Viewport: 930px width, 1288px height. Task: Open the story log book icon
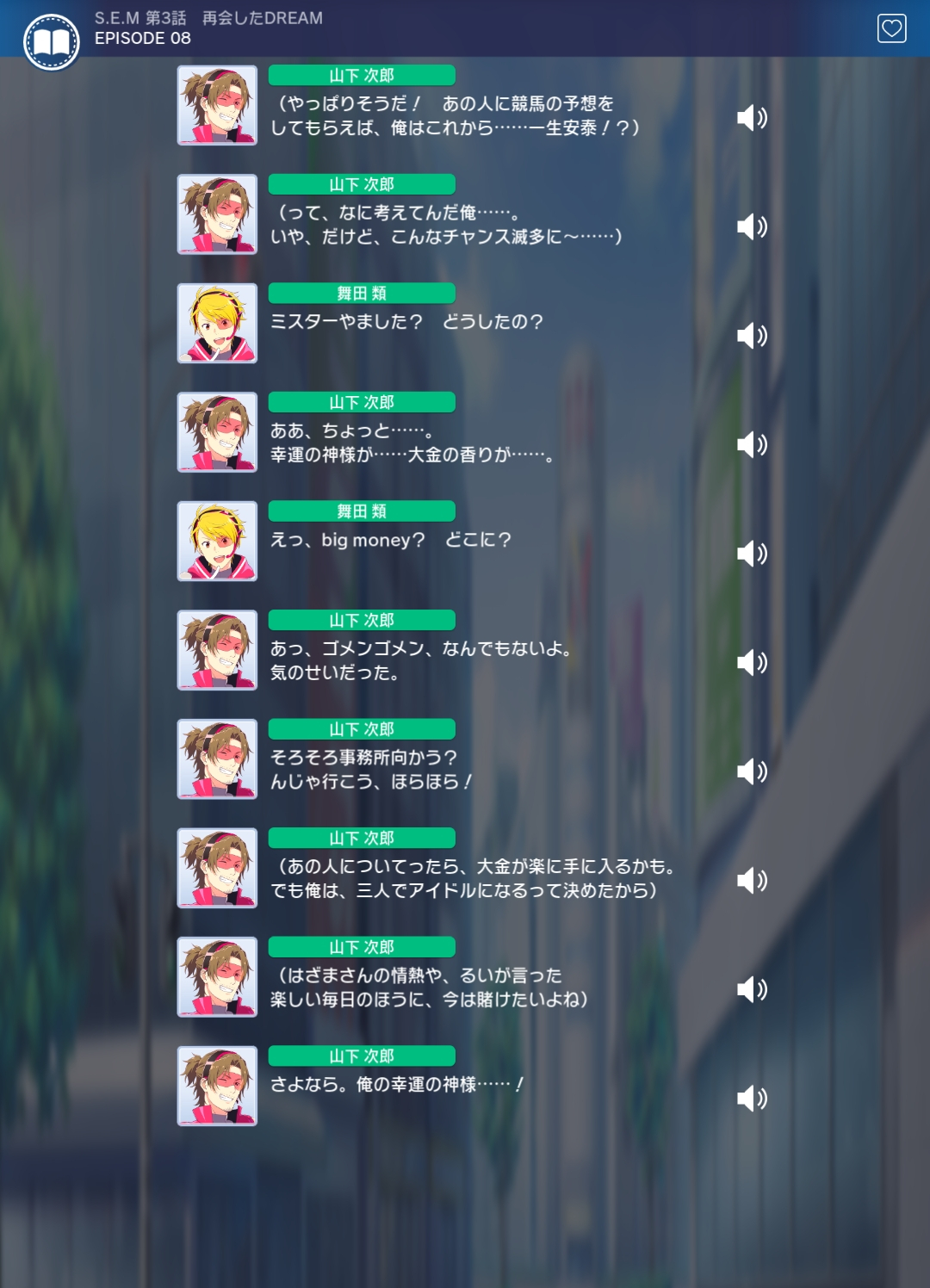point(52,42)
